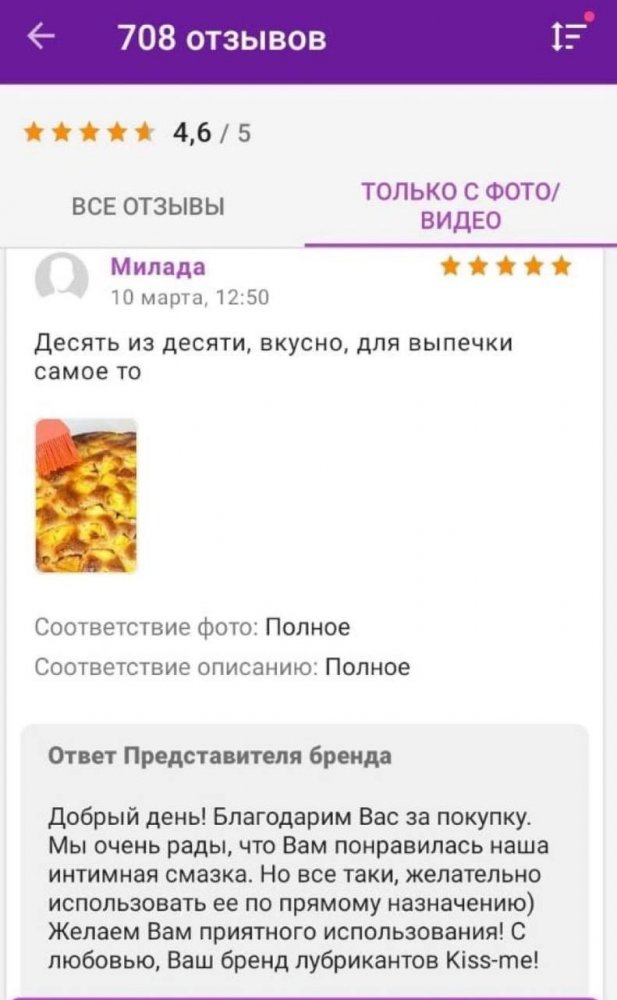This screenshot has height=1000, width=617.
Task: Select the «Только с фото/видео» tab
Action: click(x=460, y=206)
